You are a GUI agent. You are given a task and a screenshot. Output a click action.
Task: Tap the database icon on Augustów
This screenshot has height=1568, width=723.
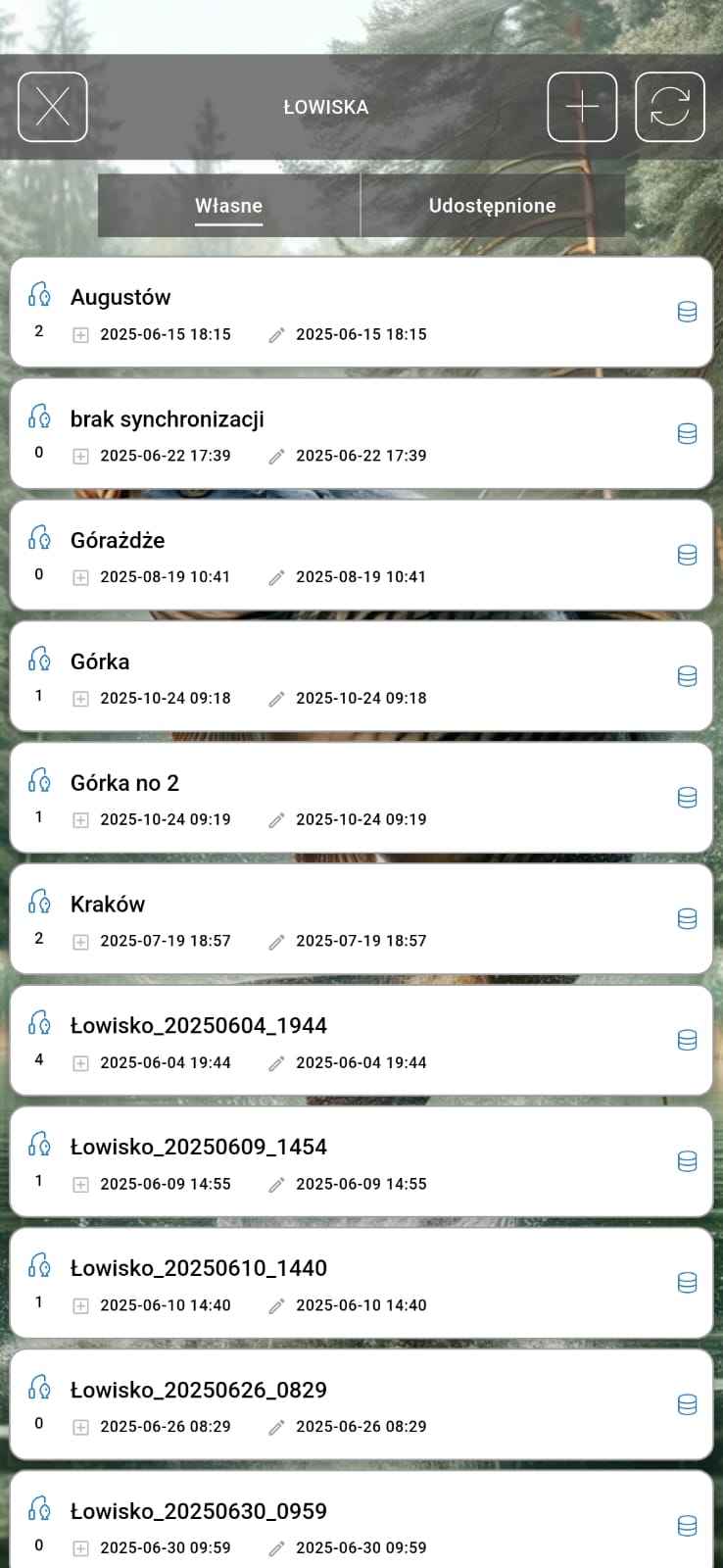[688, 312]
